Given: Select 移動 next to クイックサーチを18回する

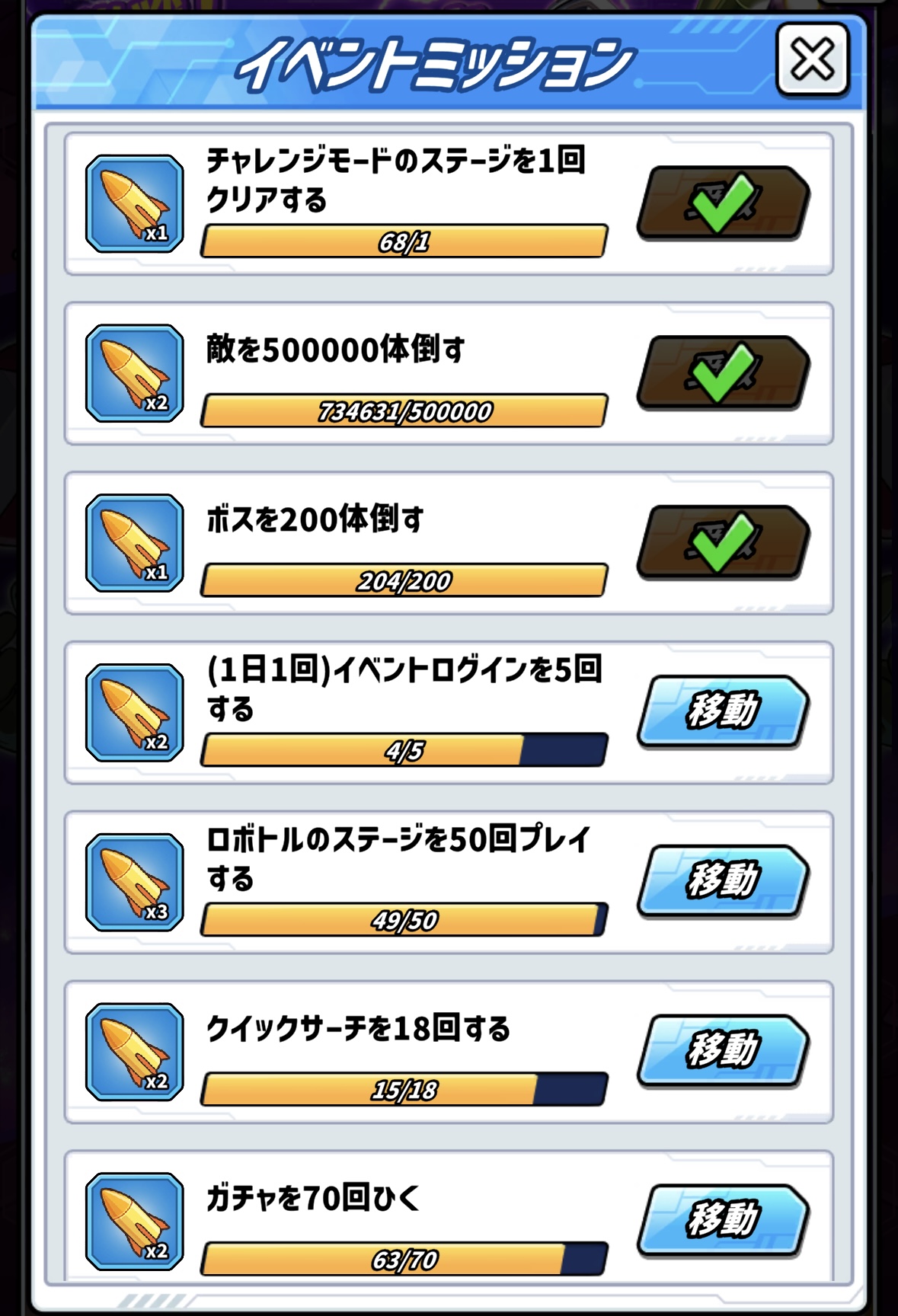Looking at the screenshot, I should (723, 1051).
